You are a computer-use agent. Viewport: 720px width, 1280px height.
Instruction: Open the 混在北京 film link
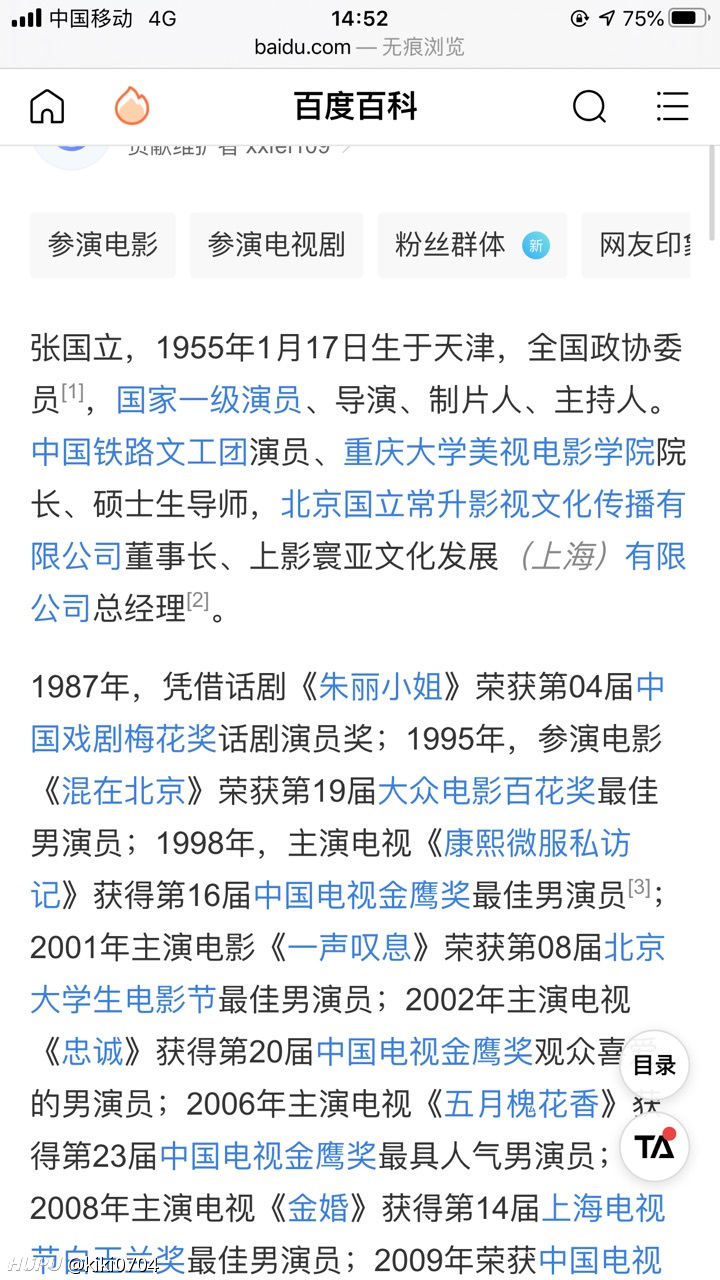pyautogui.click(x=124, y=791)
